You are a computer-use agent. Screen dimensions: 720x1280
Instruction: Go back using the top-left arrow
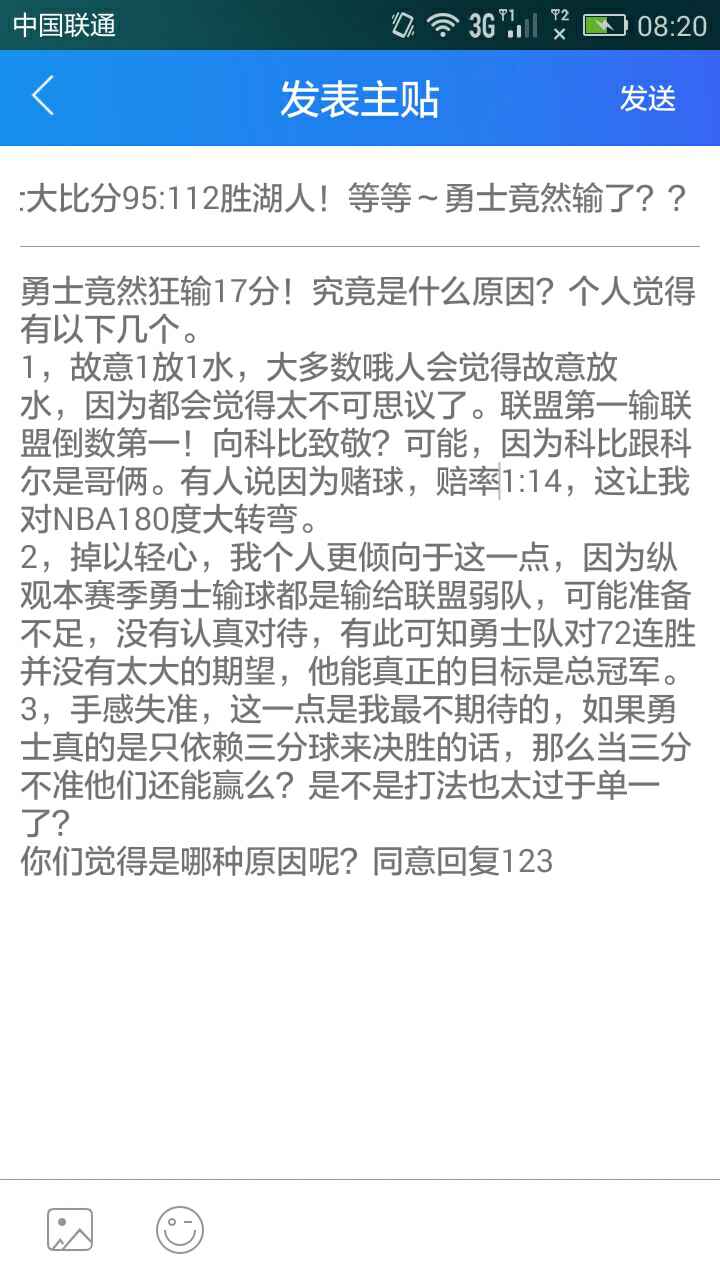click(x=42, y=97)
